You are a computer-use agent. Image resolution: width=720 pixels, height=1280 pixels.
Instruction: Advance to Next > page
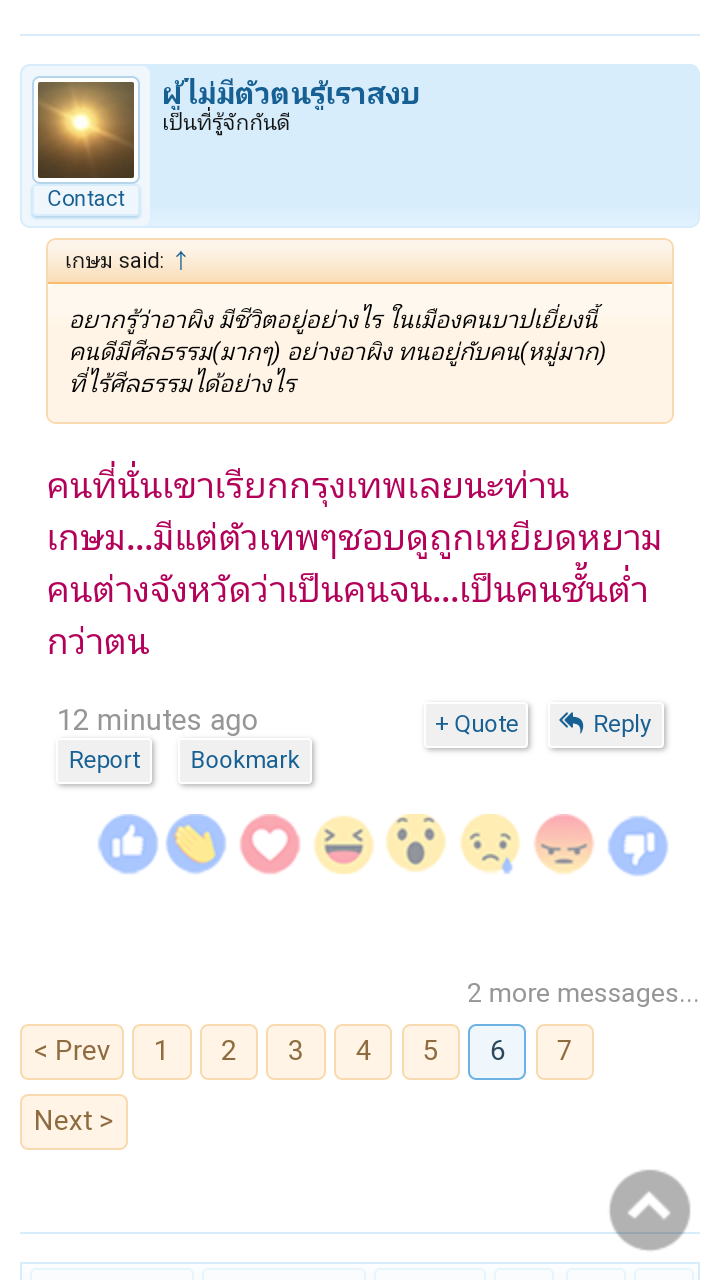[73, 1121]
